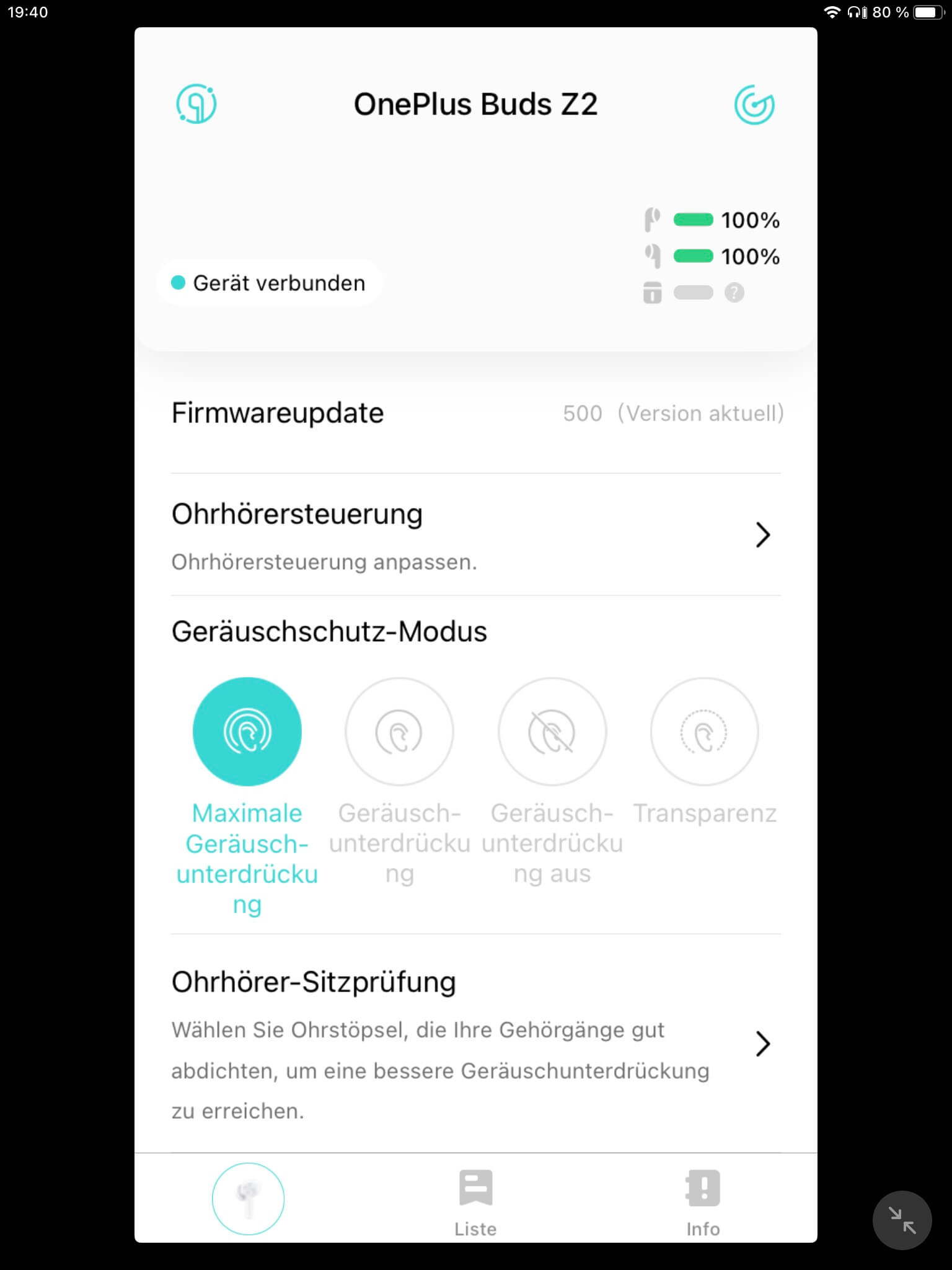Tap the charging case question mark

[734, 293]
